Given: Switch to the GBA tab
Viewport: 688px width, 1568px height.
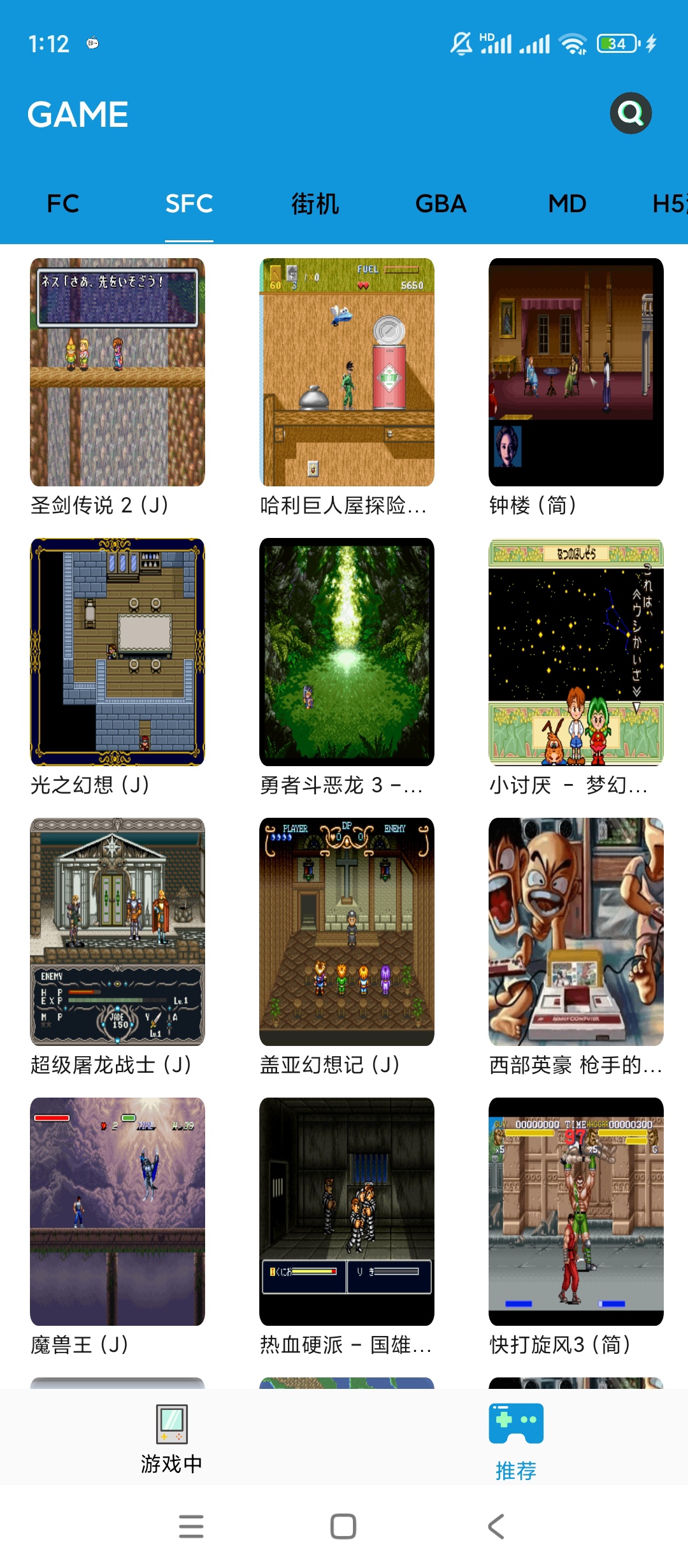Looking at the screenshot, I should (x=441, y=204).
